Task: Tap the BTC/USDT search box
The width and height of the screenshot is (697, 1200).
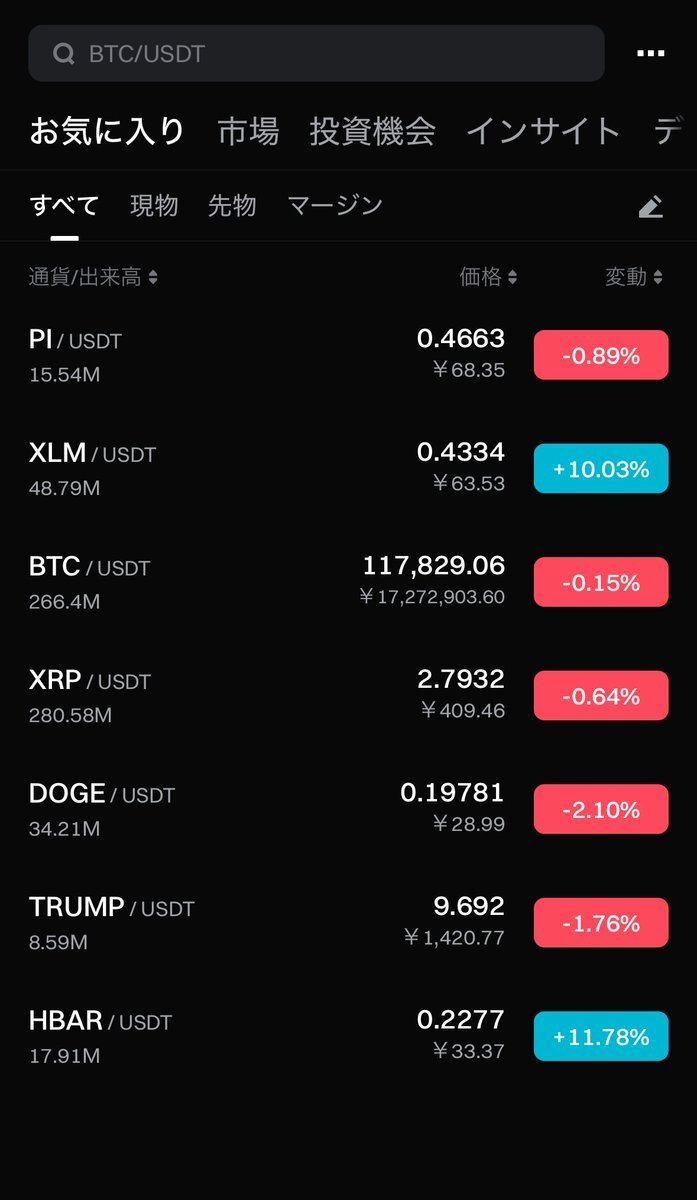Action: pos(316,53)
